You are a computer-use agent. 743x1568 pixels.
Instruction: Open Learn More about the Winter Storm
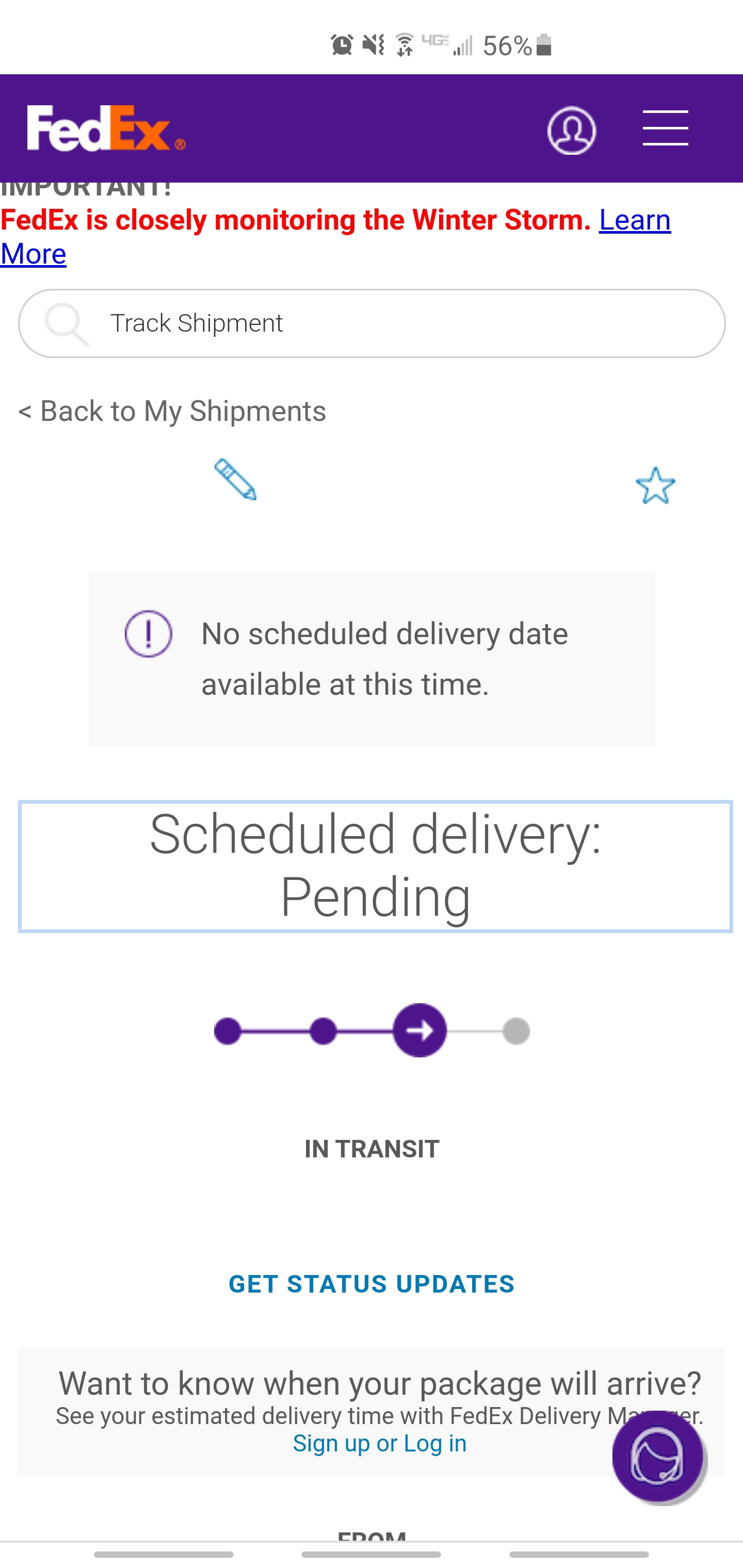(635, 220)
